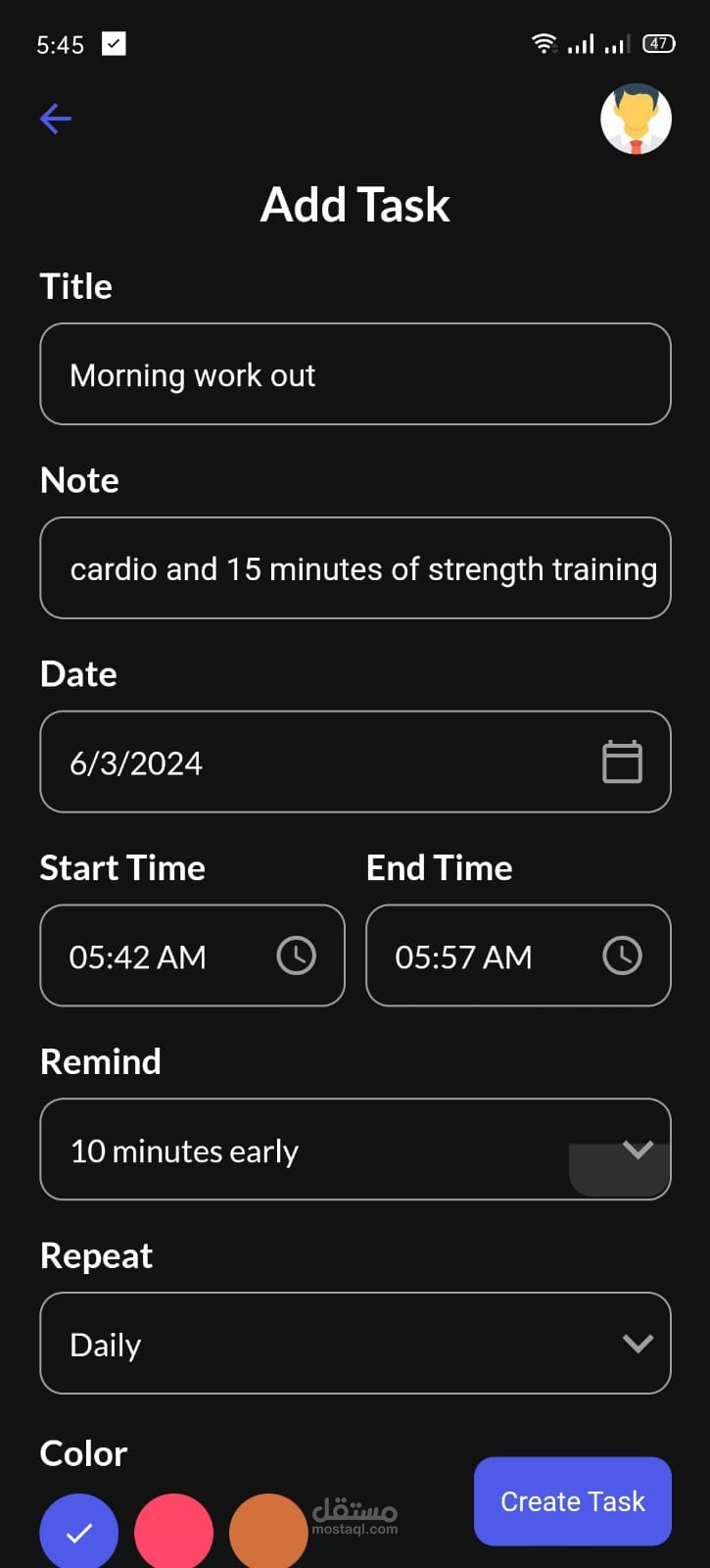Screen dimensions: 710x1568
Task: Select the blue color swatch
Action: click(79, 1531)
